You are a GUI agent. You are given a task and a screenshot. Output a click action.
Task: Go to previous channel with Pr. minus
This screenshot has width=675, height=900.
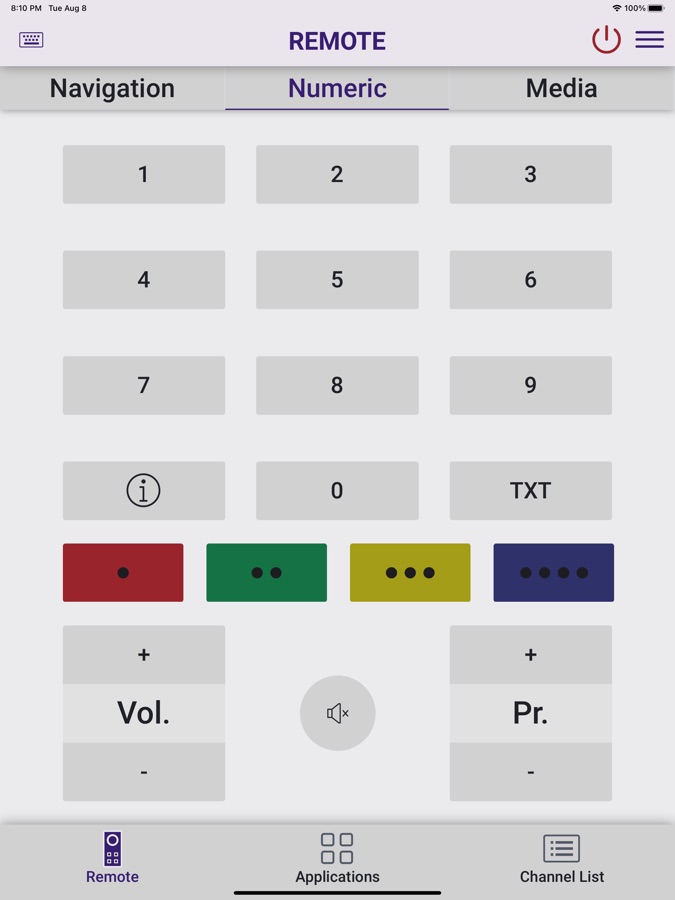pos(530,771)
